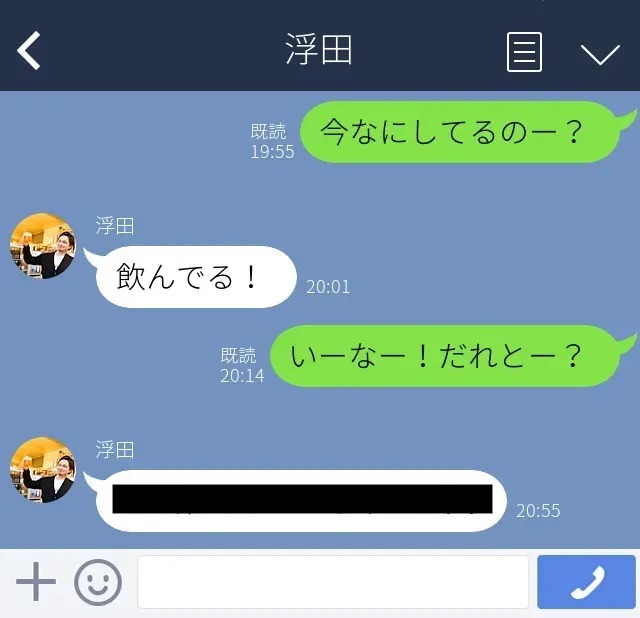Start a voice call with 浮田
The image size is (640, 618).
pos(586,582)
